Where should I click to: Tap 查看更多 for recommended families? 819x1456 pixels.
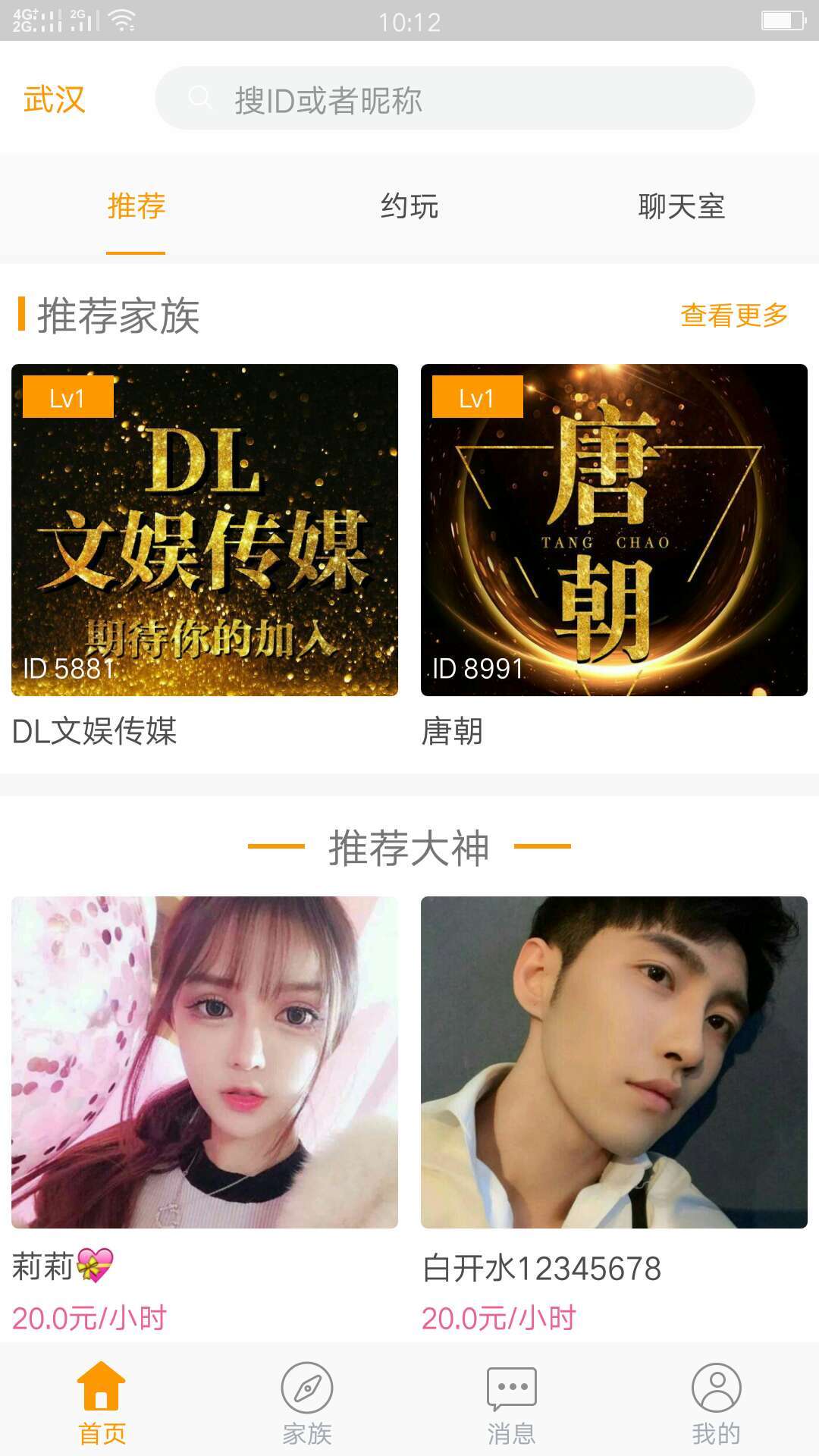734,315
